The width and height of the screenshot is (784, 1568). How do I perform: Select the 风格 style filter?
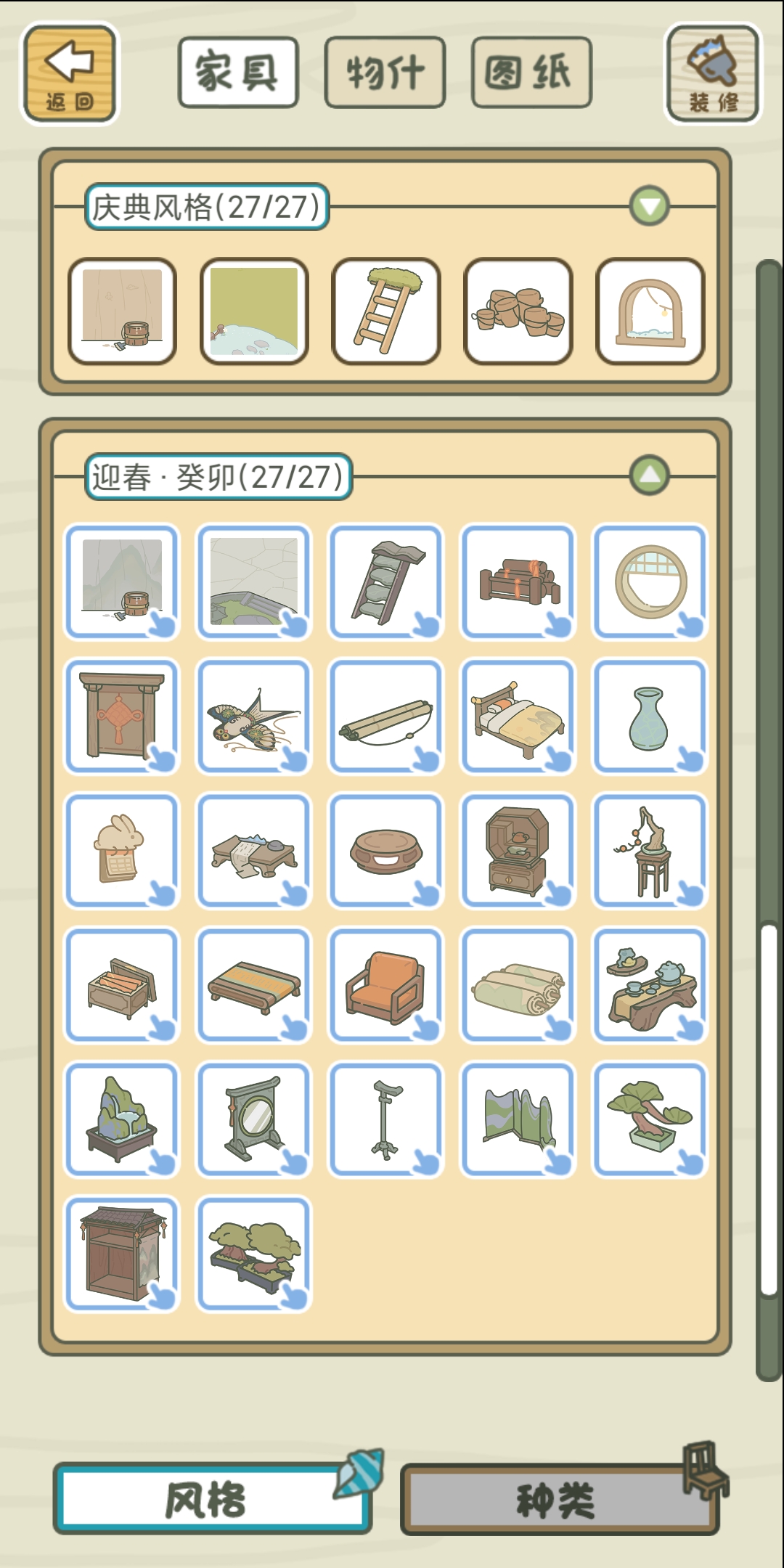point(212,1500)
